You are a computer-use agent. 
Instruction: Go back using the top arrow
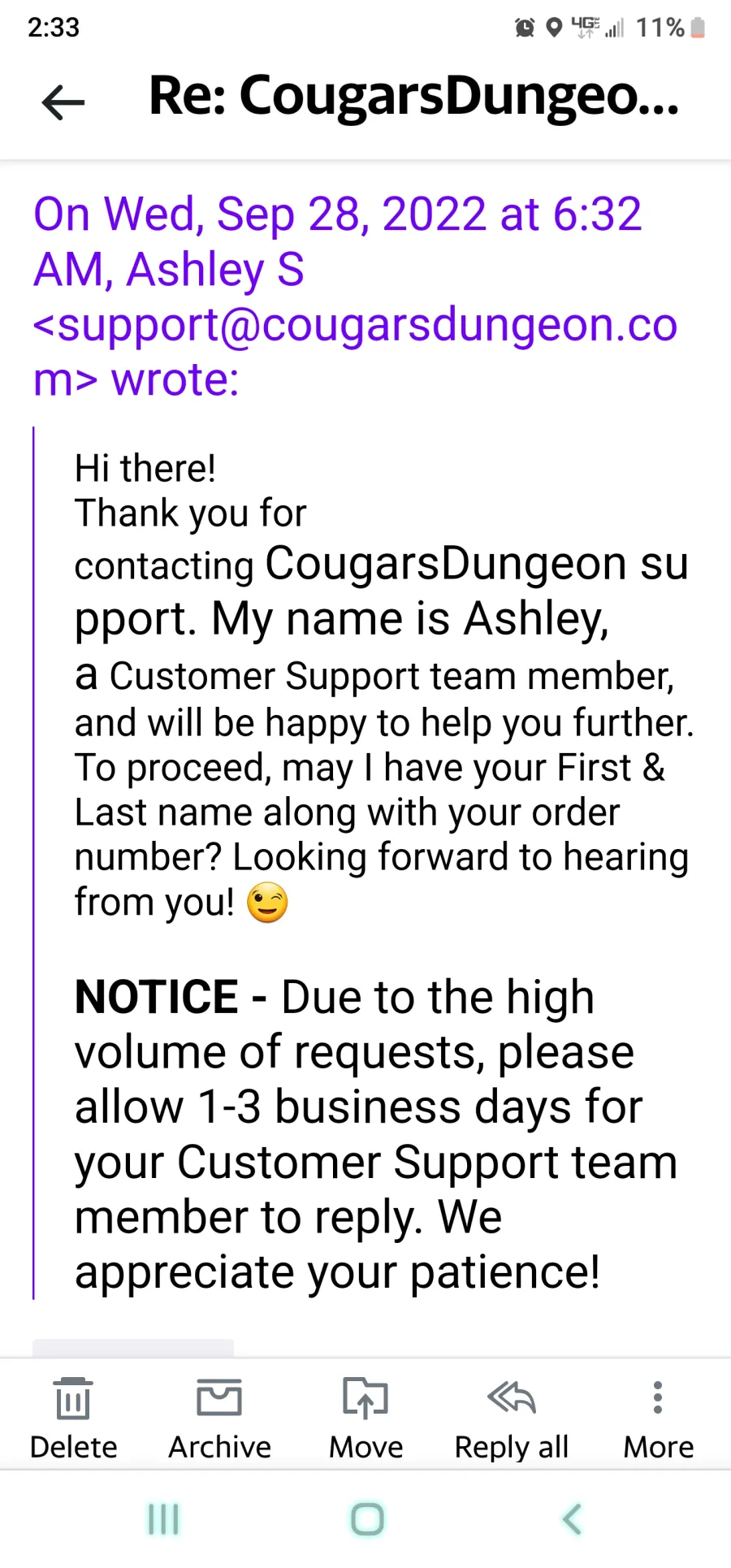63,102
